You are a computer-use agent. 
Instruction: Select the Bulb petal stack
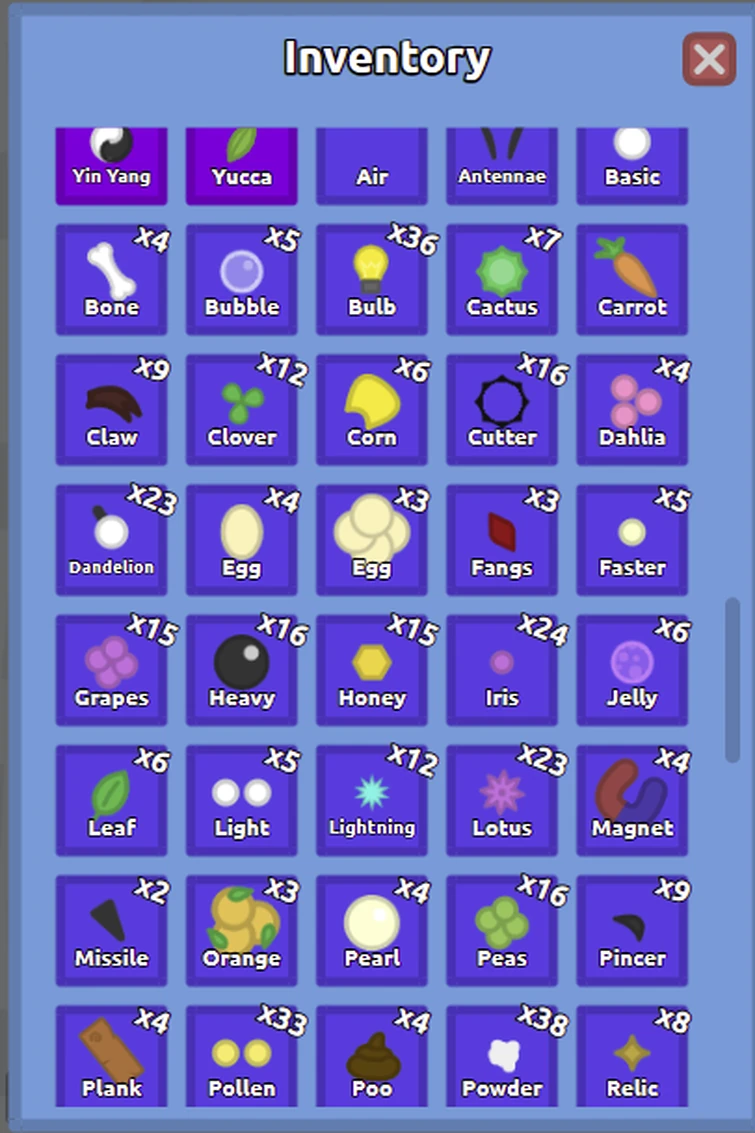point(371,280)
